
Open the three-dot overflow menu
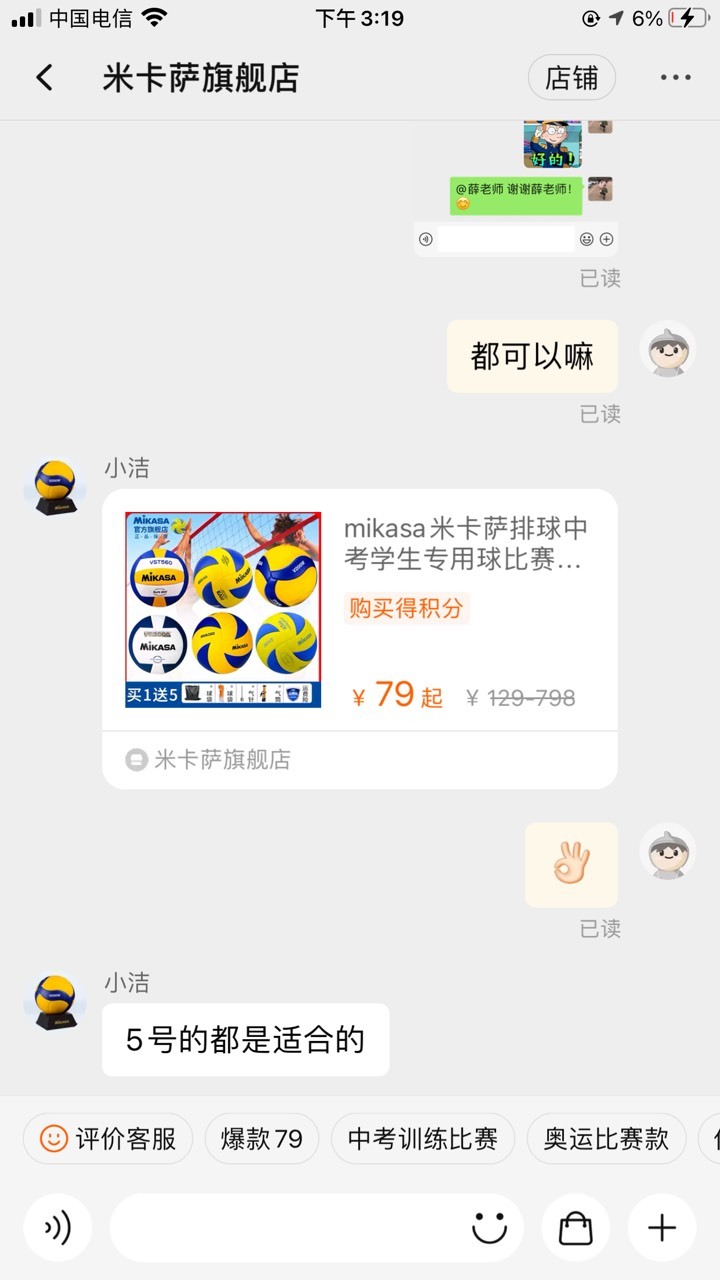point(675,78)
